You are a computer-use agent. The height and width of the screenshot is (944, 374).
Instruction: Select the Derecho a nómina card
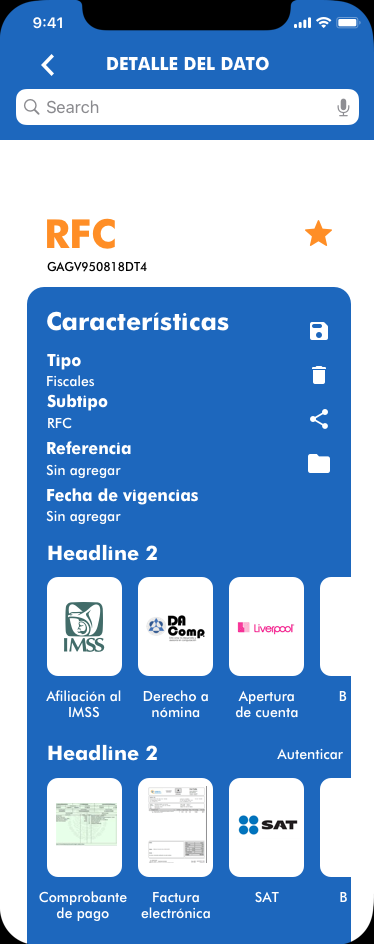pos(175,626)
